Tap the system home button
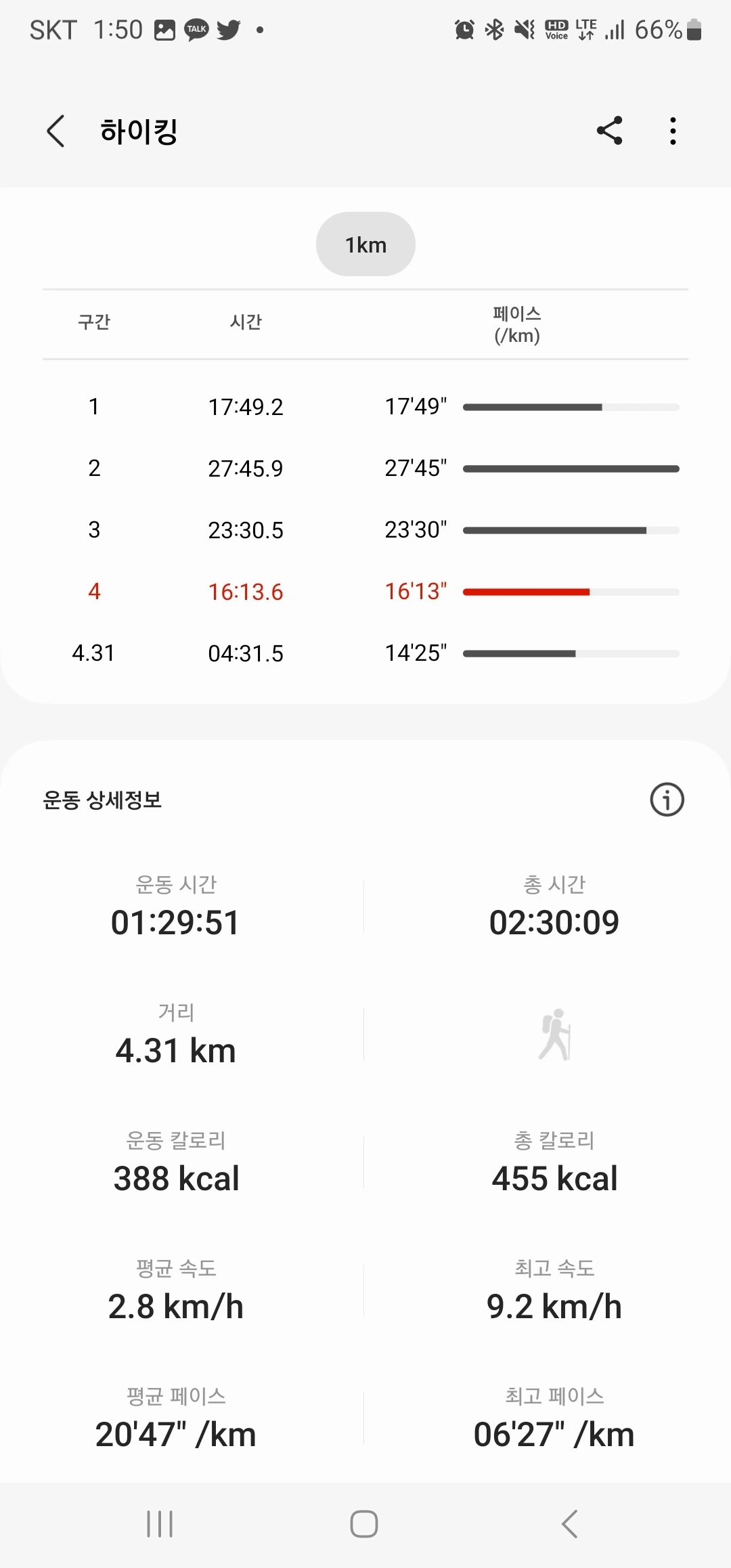Screen dimensions: 731x1568 364,1524
